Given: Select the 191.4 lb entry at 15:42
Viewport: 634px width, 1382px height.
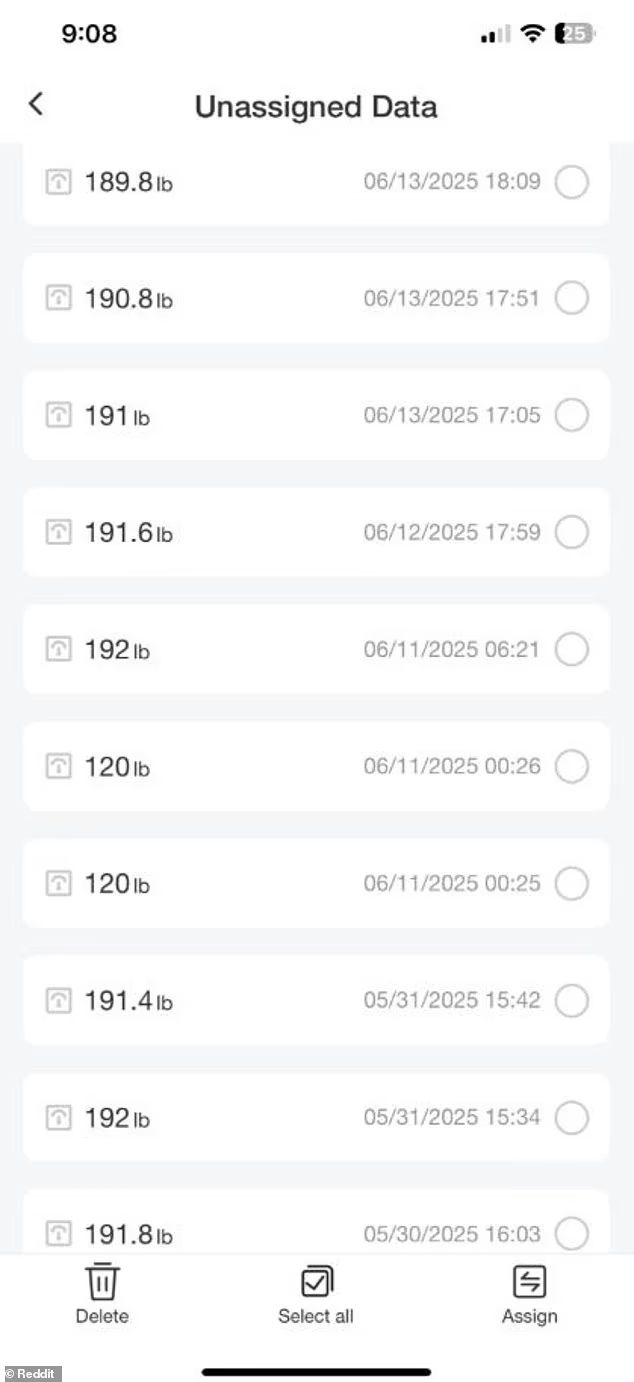Looking at the screenshot, I should 571,1000.
